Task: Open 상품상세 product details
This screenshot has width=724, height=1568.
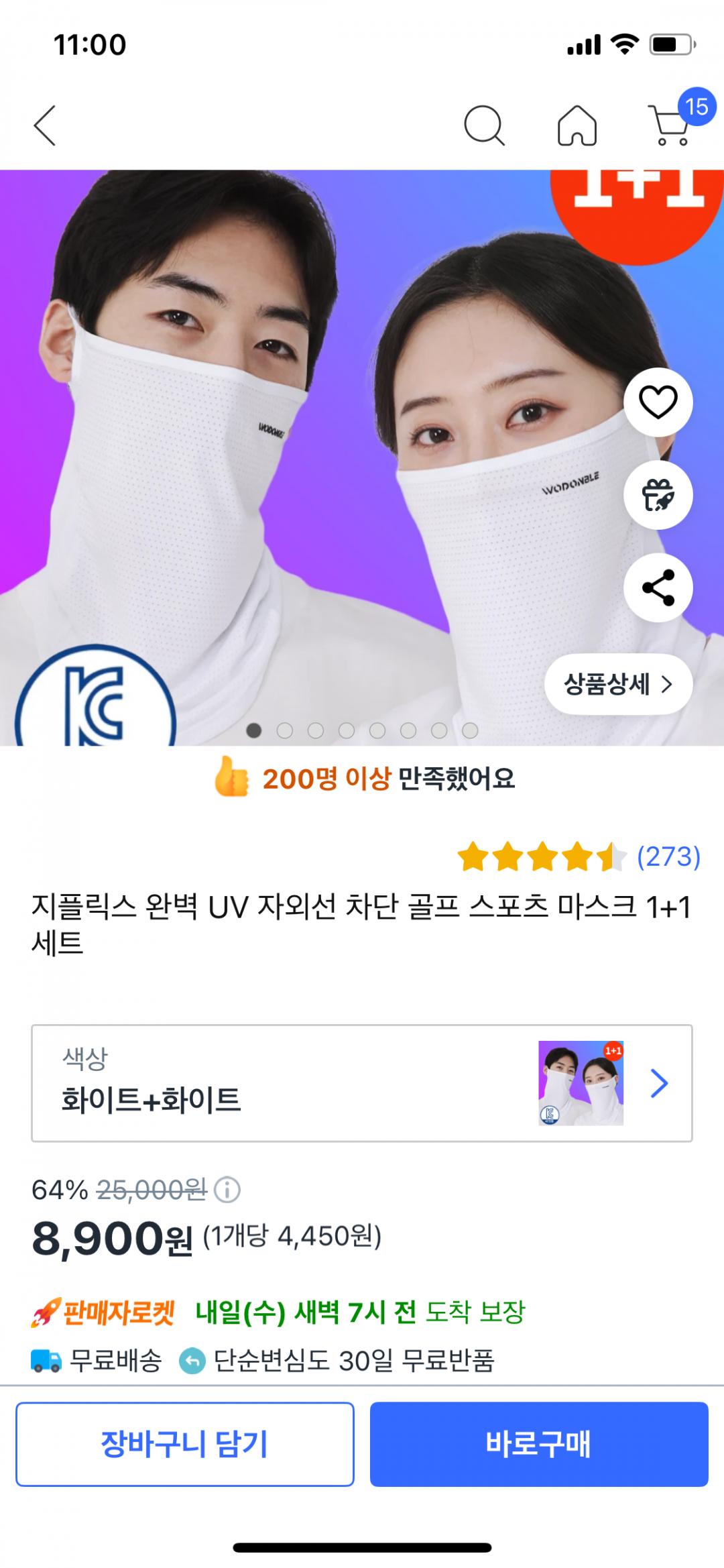Action: 617,684
